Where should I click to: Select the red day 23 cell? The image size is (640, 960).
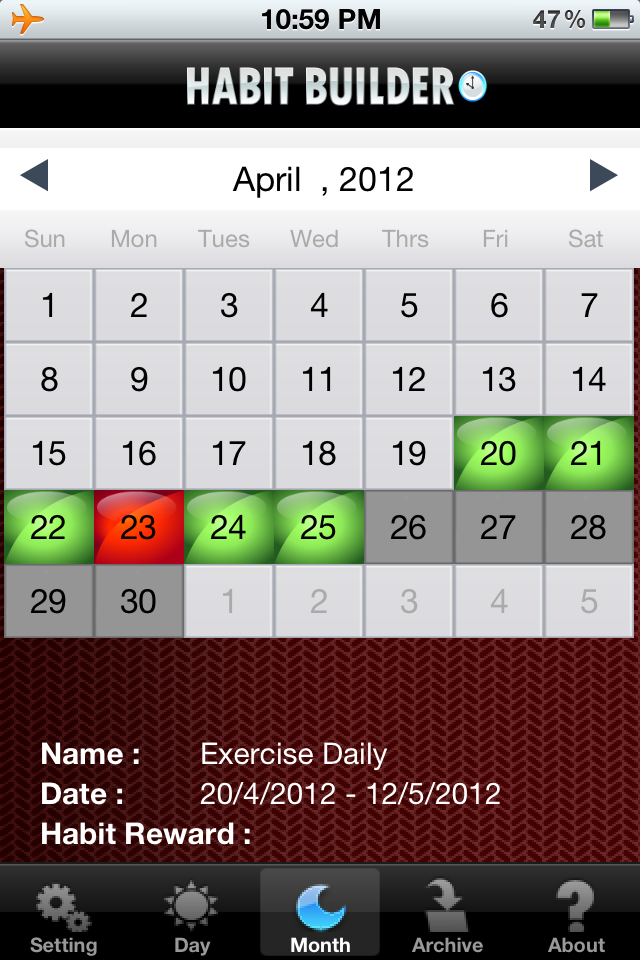pyautogui.click(x=138, y=527)
